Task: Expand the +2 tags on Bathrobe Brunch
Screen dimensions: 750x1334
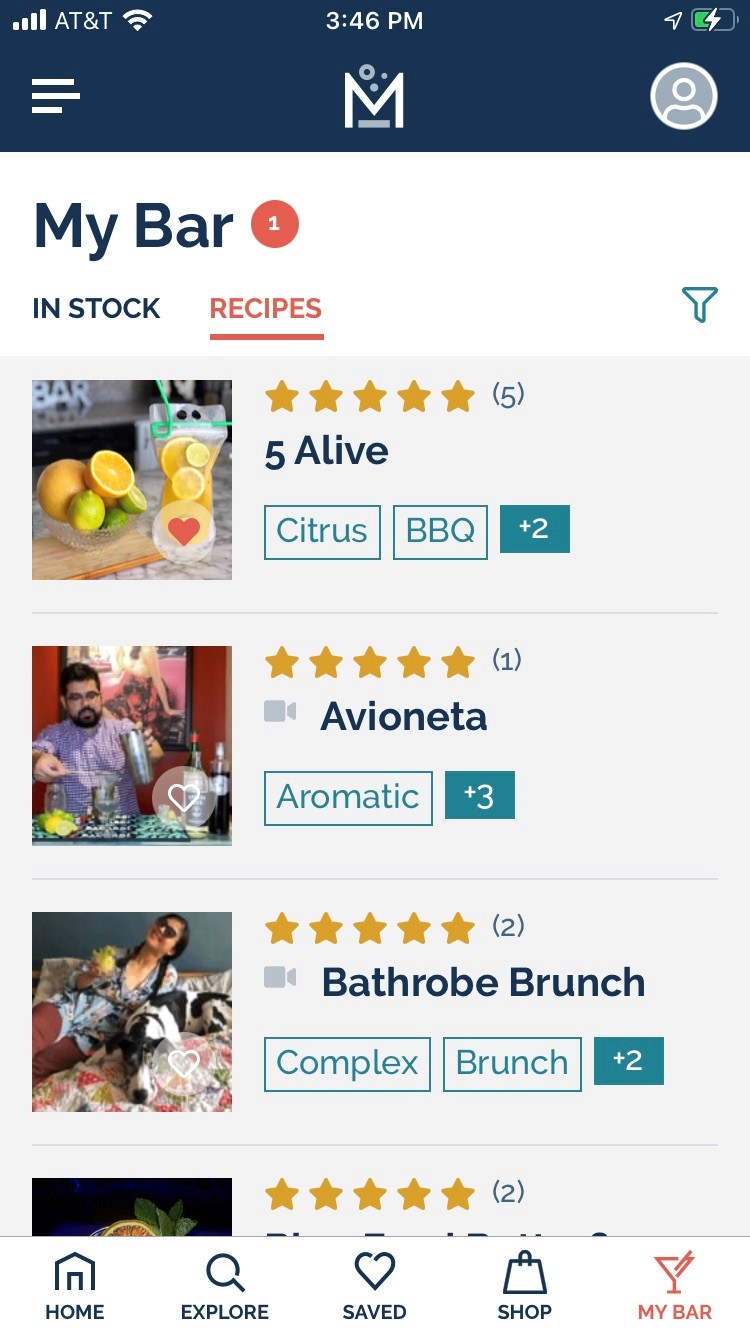Action: tap(629, 1062)
